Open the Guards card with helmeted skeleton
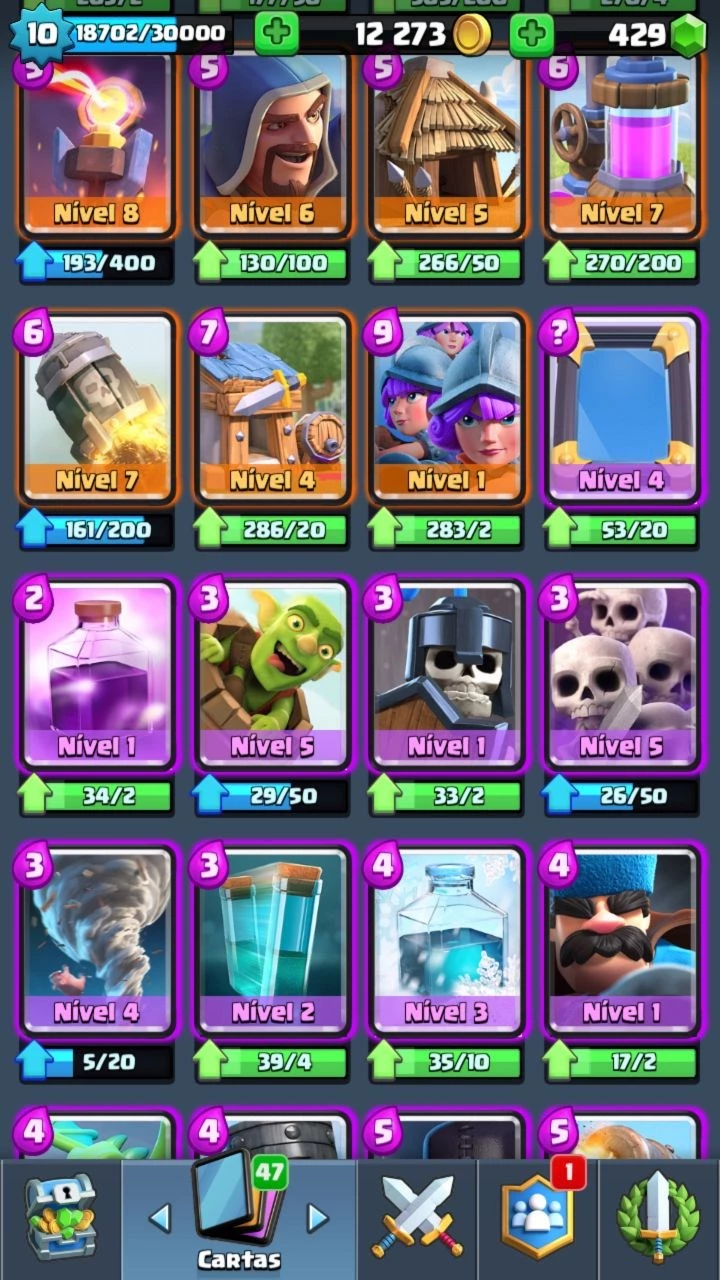The width and height of the screenshot is (720, 1280). pos(447,675)
